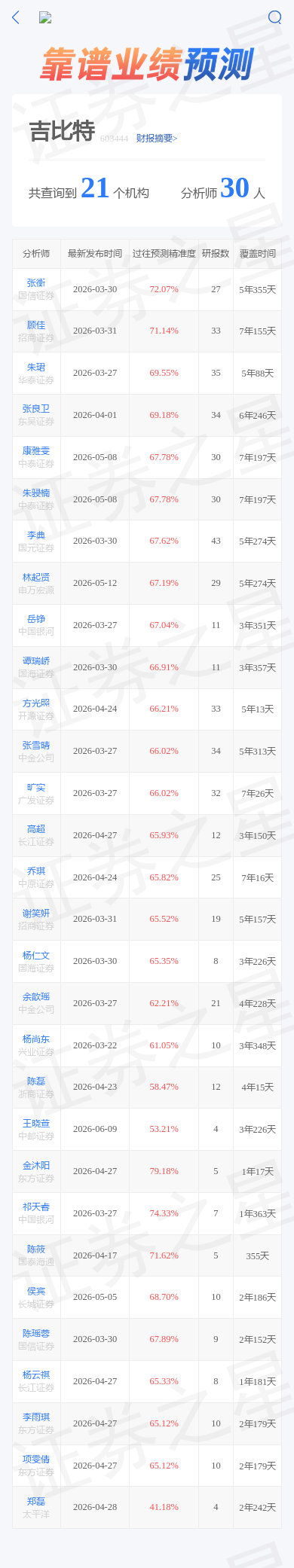
Task: Open analyst 王晓萱 from 中邮证券
Action: tap(36, 1124)
